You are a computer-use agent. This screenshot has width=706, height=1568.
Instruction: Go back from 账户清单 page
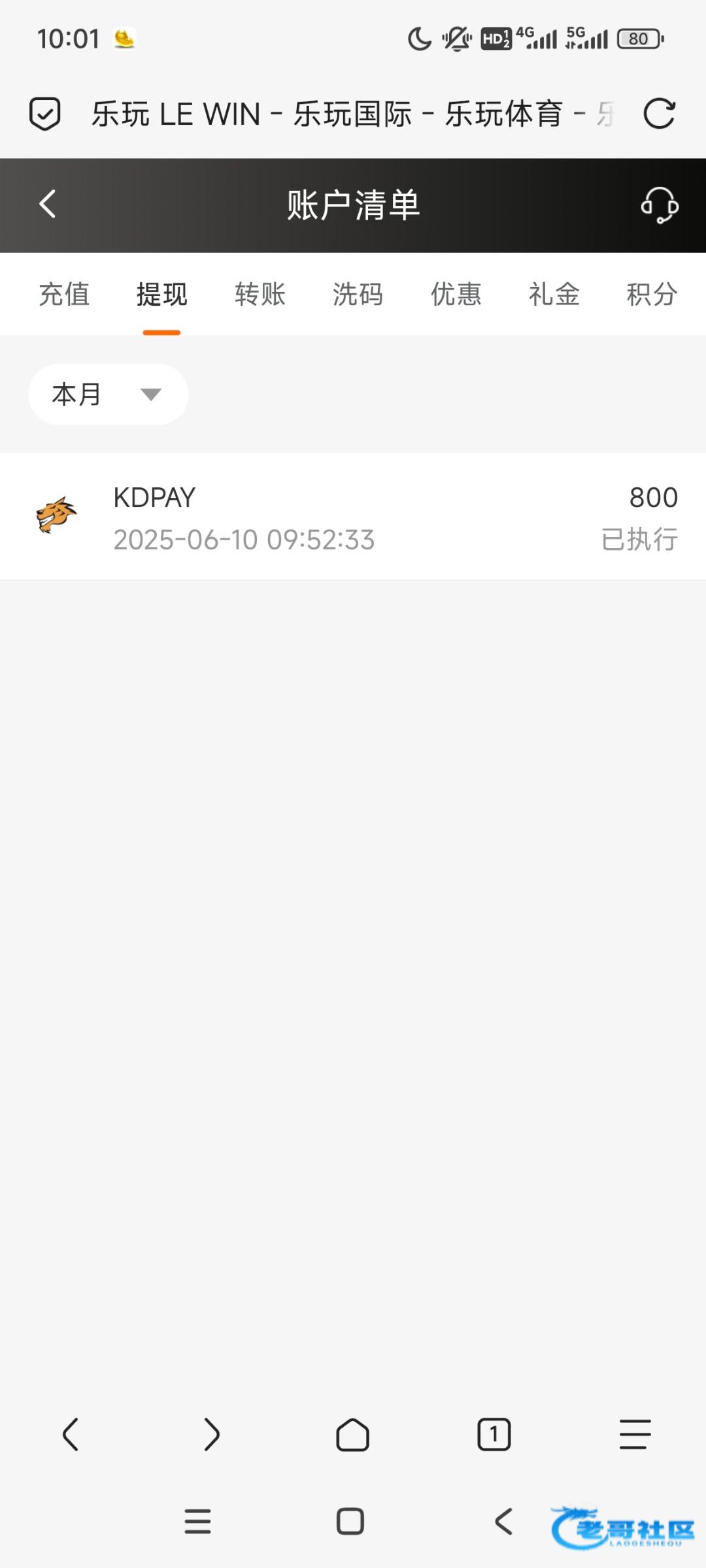[47, 204]
